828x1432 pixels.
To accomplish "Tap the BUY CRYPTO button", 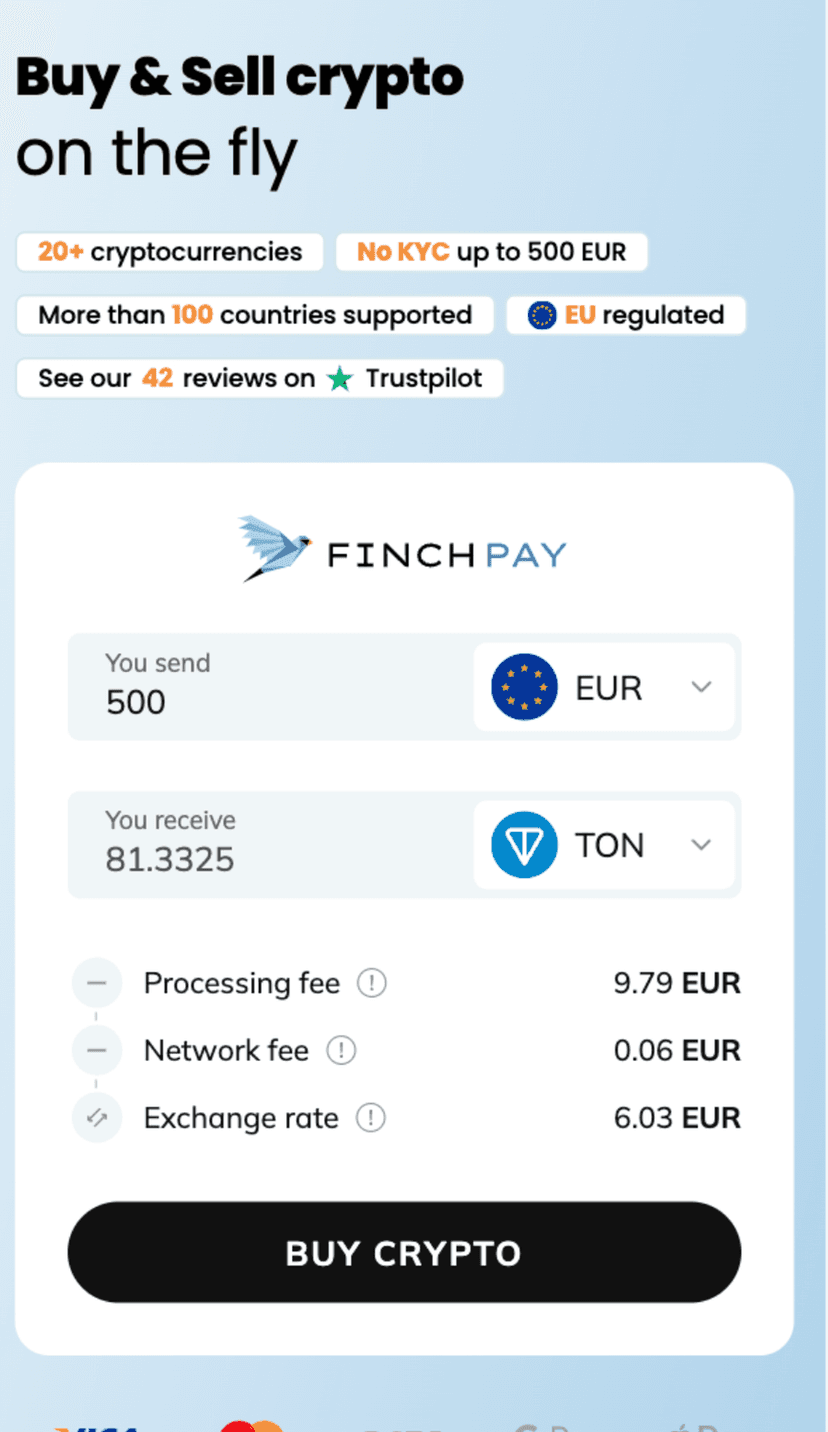I will [x=404, y=1252].
